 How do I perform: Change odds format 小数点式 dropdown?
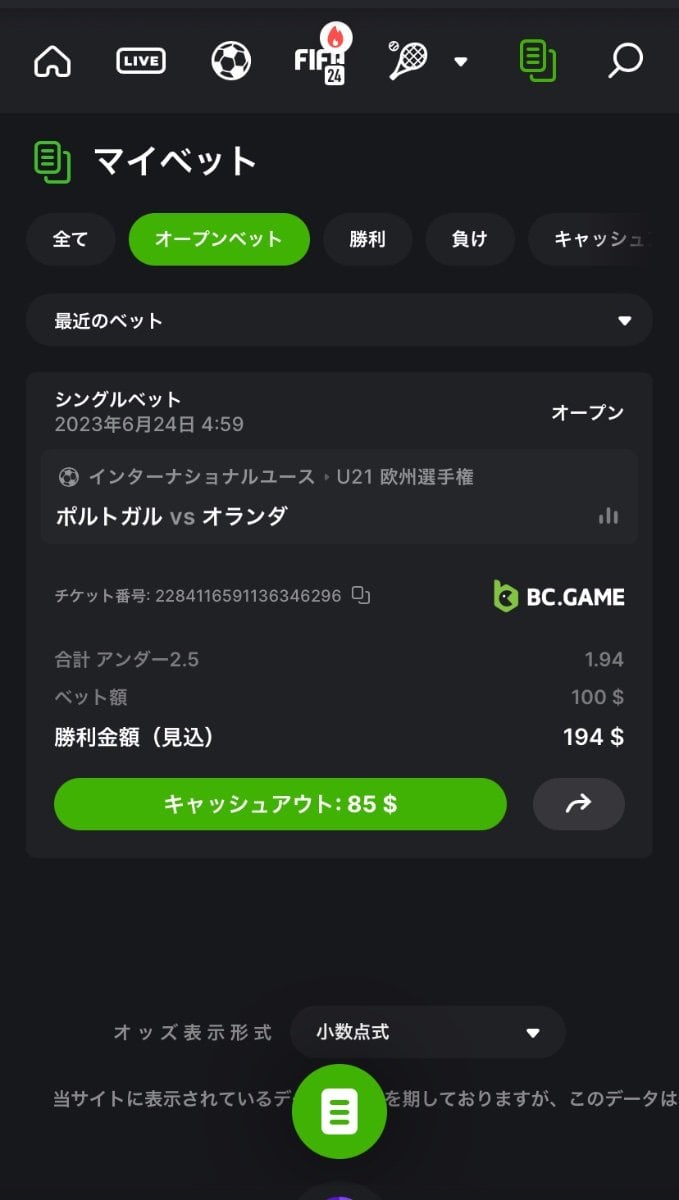[427, 1032]
